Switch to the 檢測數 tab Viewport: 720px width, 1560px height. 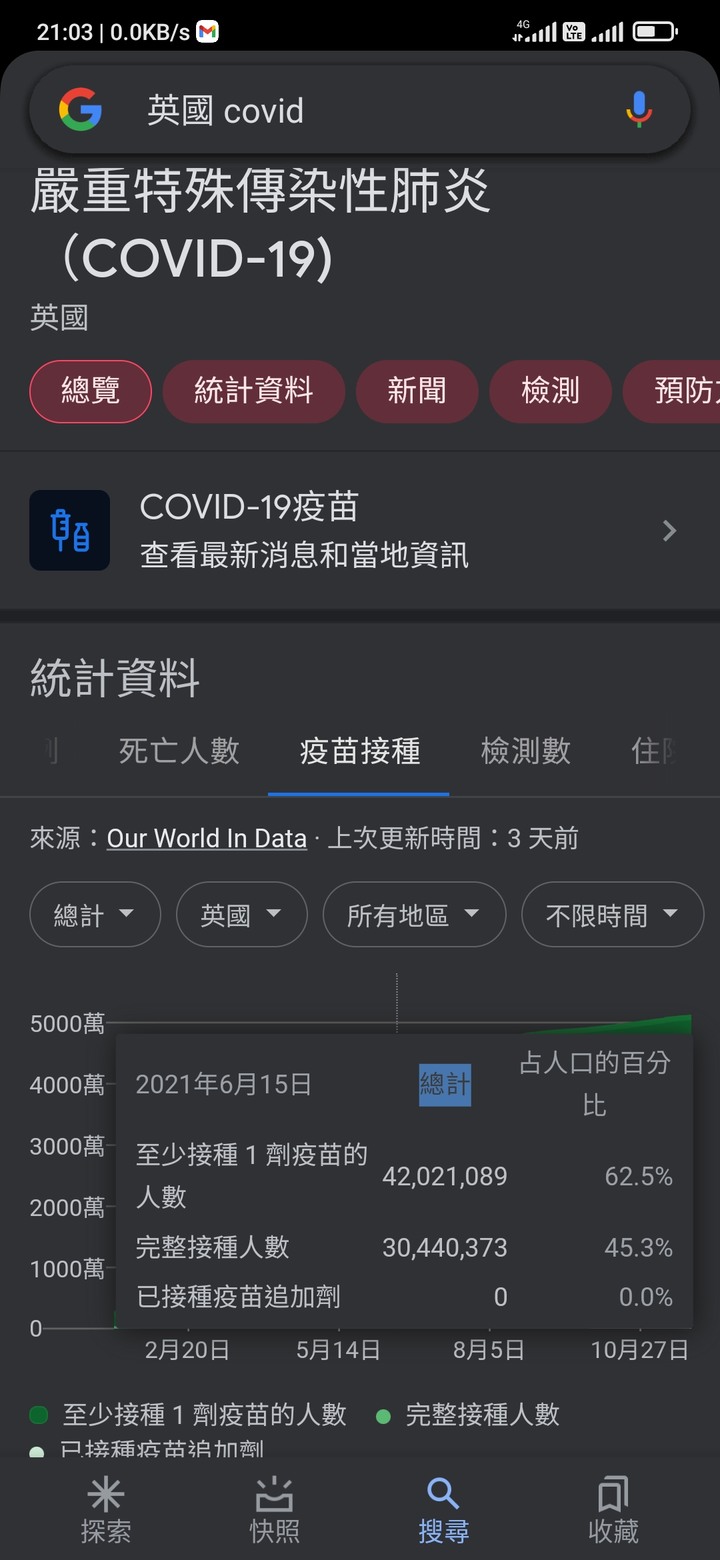pos(526,751)
